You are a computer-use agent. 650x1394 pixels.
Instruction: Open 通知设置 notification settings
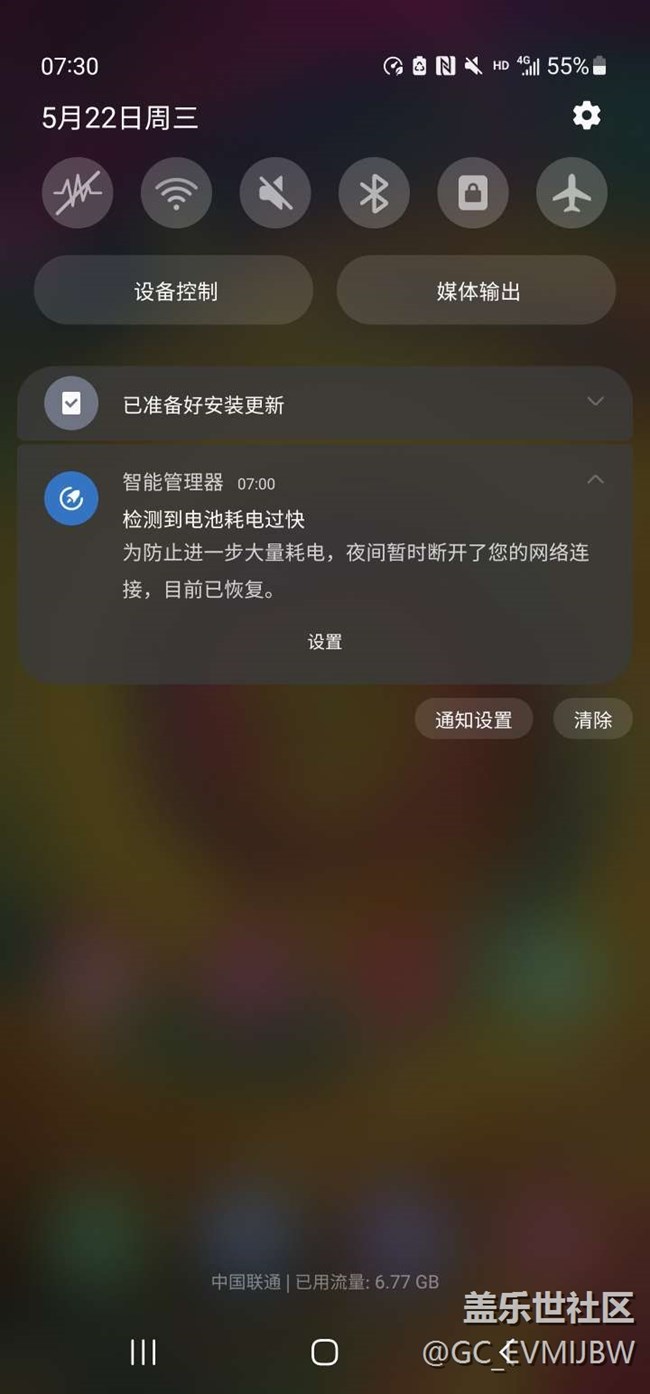coord(473,719)
